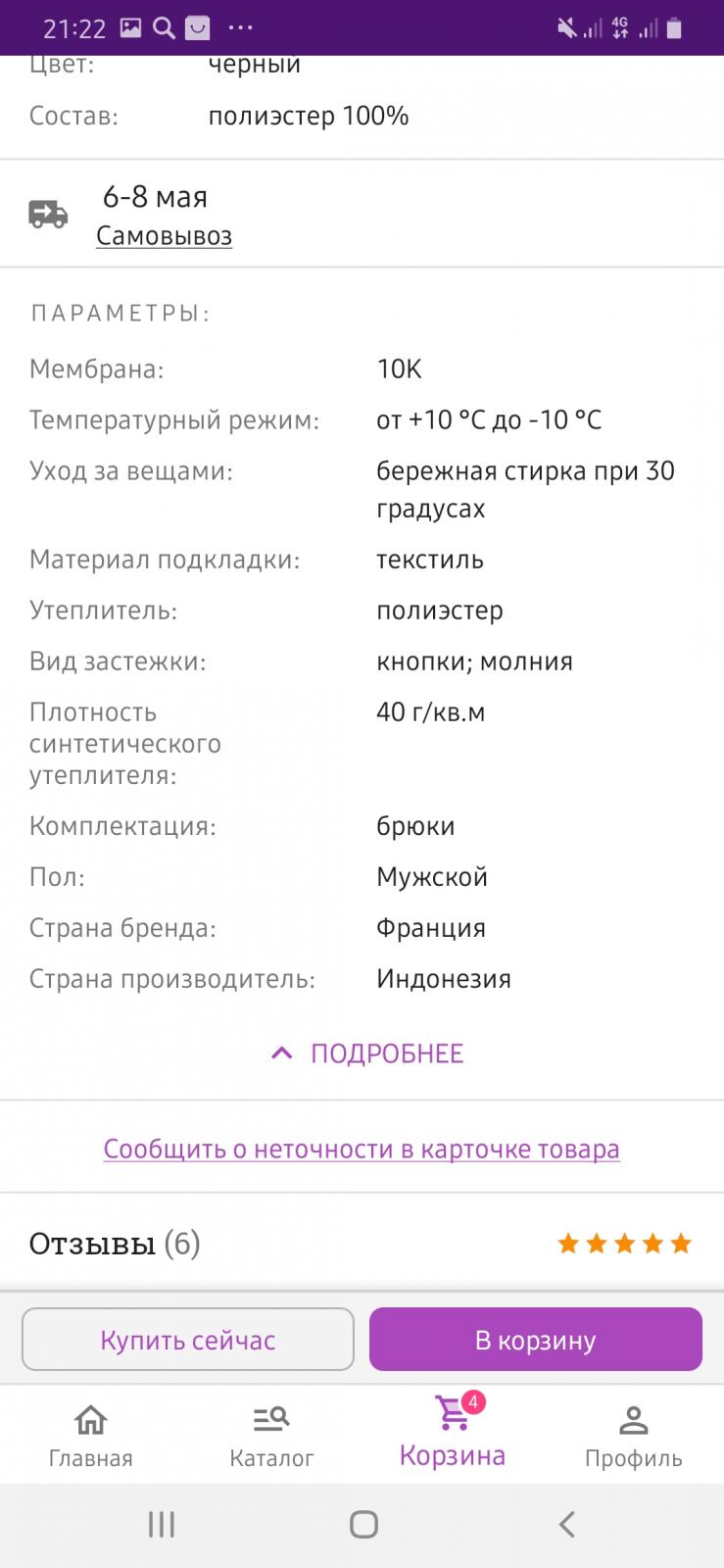Screen dimensions: 724x1568
Task: Open the Самовывоз delivery link
Action: pos(164,236)
